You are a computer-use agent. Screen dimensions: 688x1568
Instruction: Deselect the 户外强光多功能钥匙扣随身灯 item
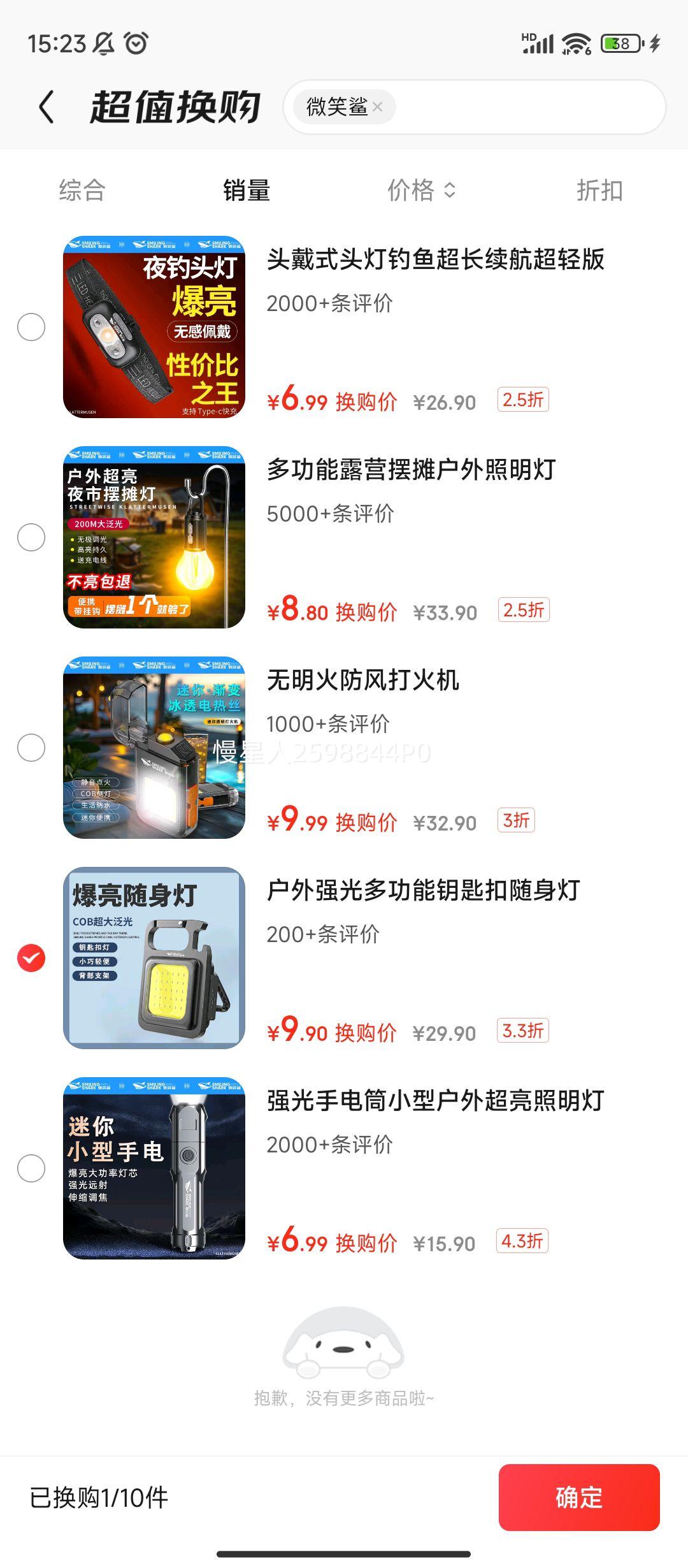point(31,958)
